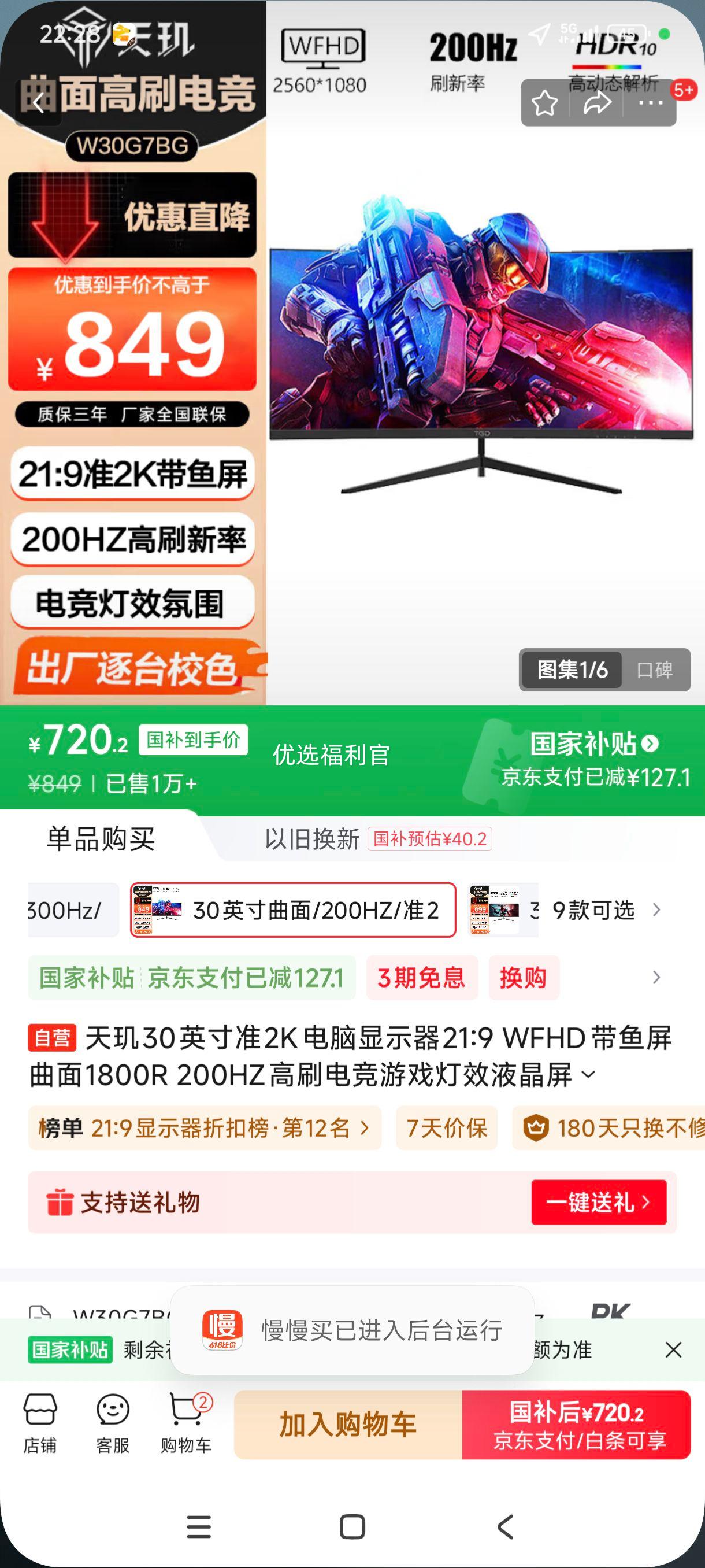Open the 21:9显示器折扣榜 ranking
The height and width of the screenshot is (1568, 705).
[x=205, y=1128]
